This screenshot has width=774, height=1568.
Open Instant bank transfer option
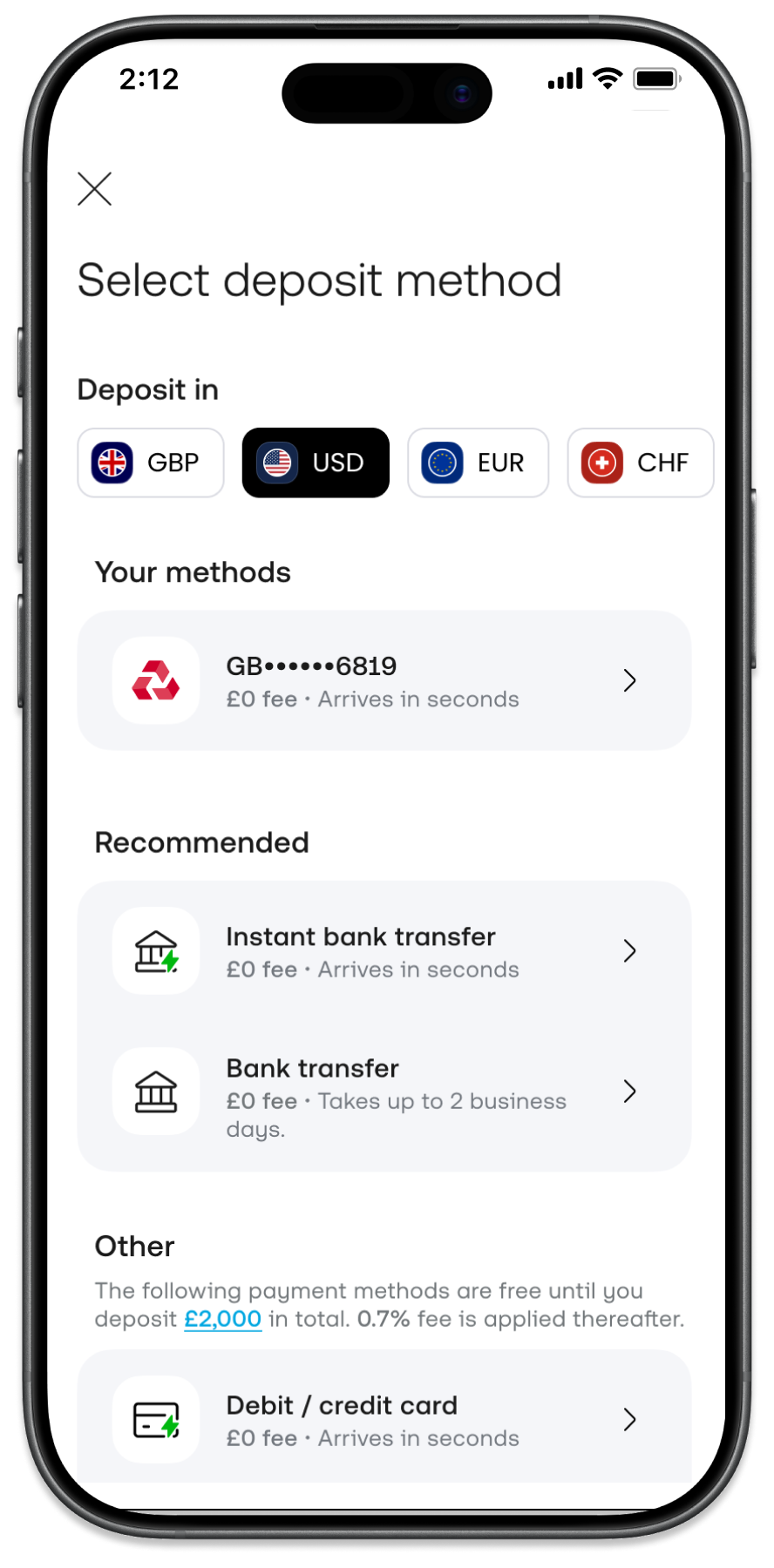pyautogui.click(x=384, y=950)
